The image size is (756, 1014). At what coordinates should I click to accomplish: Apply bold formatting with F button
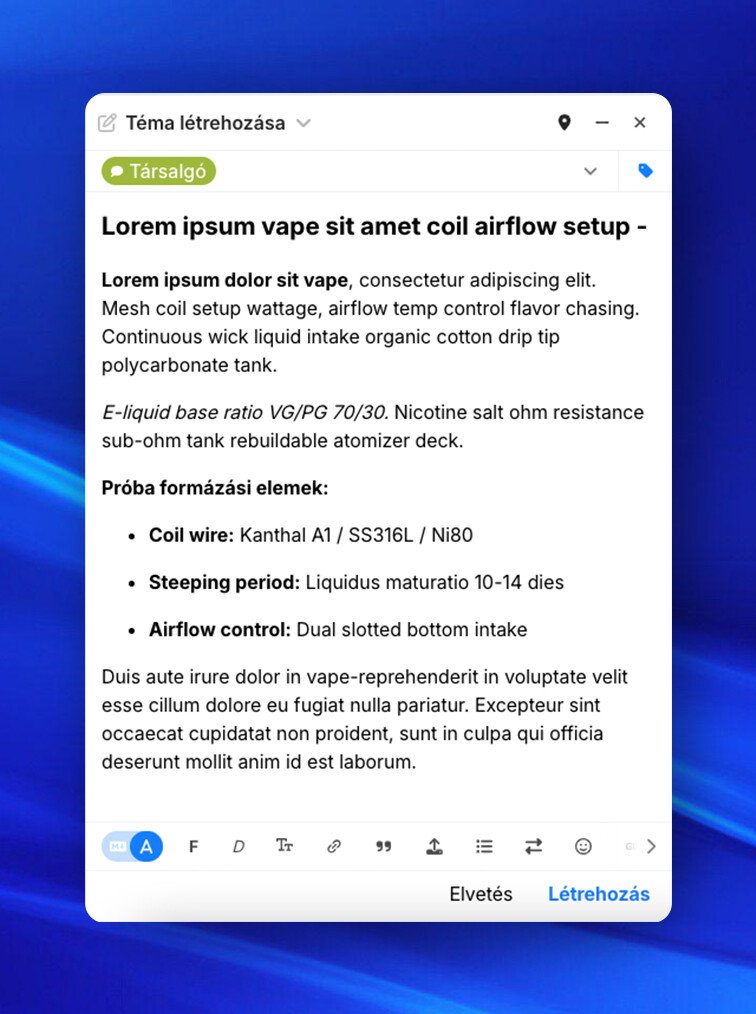193,847
